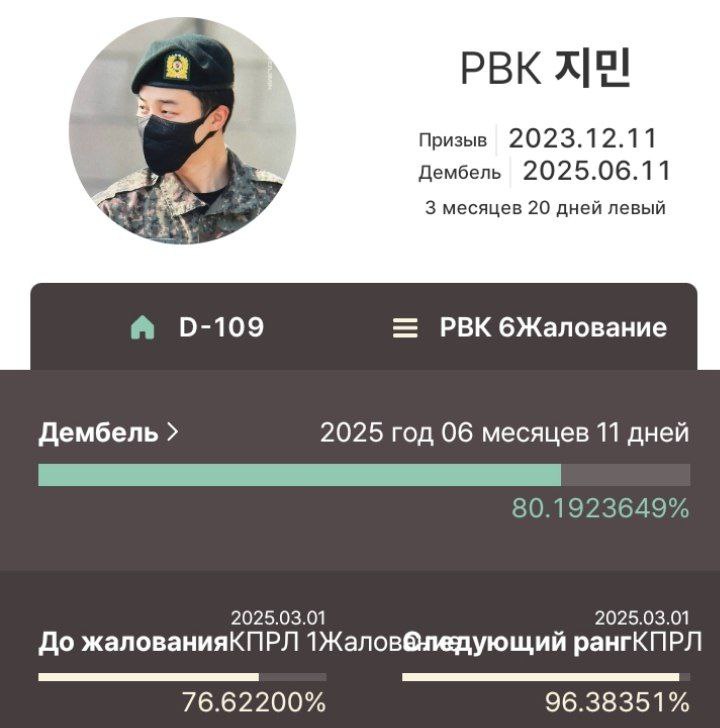Open the profile photo
720x728 pixels.
pyautogui.click(x=182, y=131)
